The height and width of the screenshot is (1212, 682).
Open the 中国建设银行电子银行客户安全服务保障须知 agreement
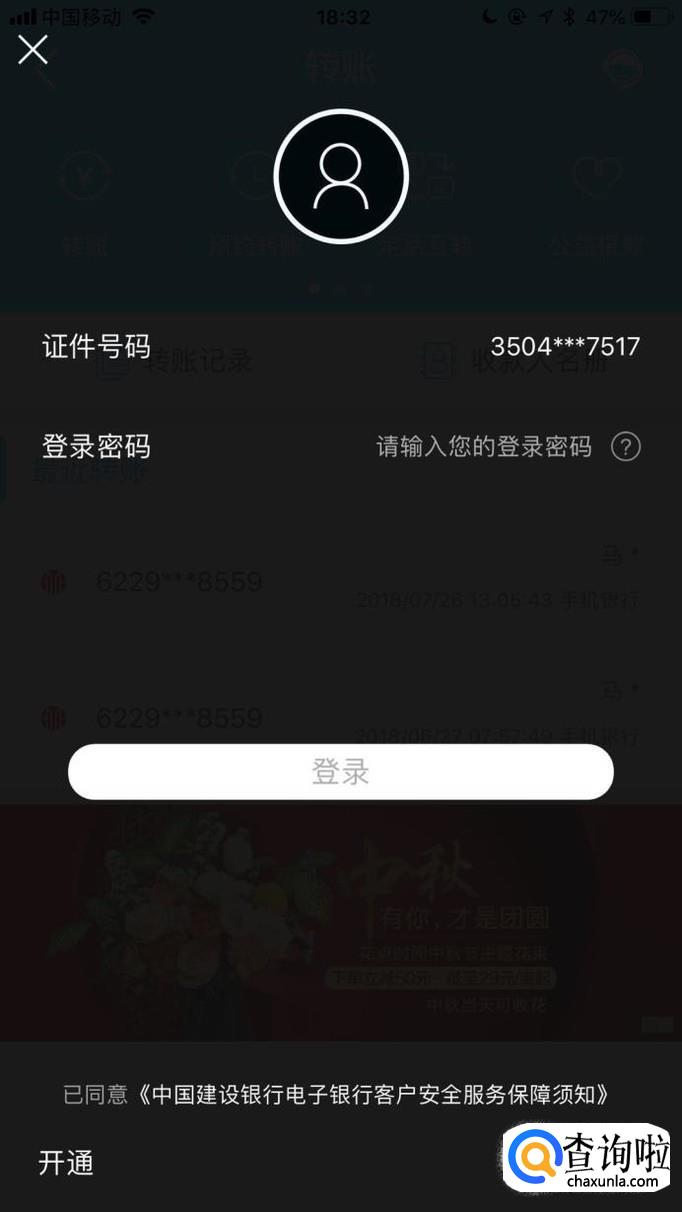[372, 1094]
